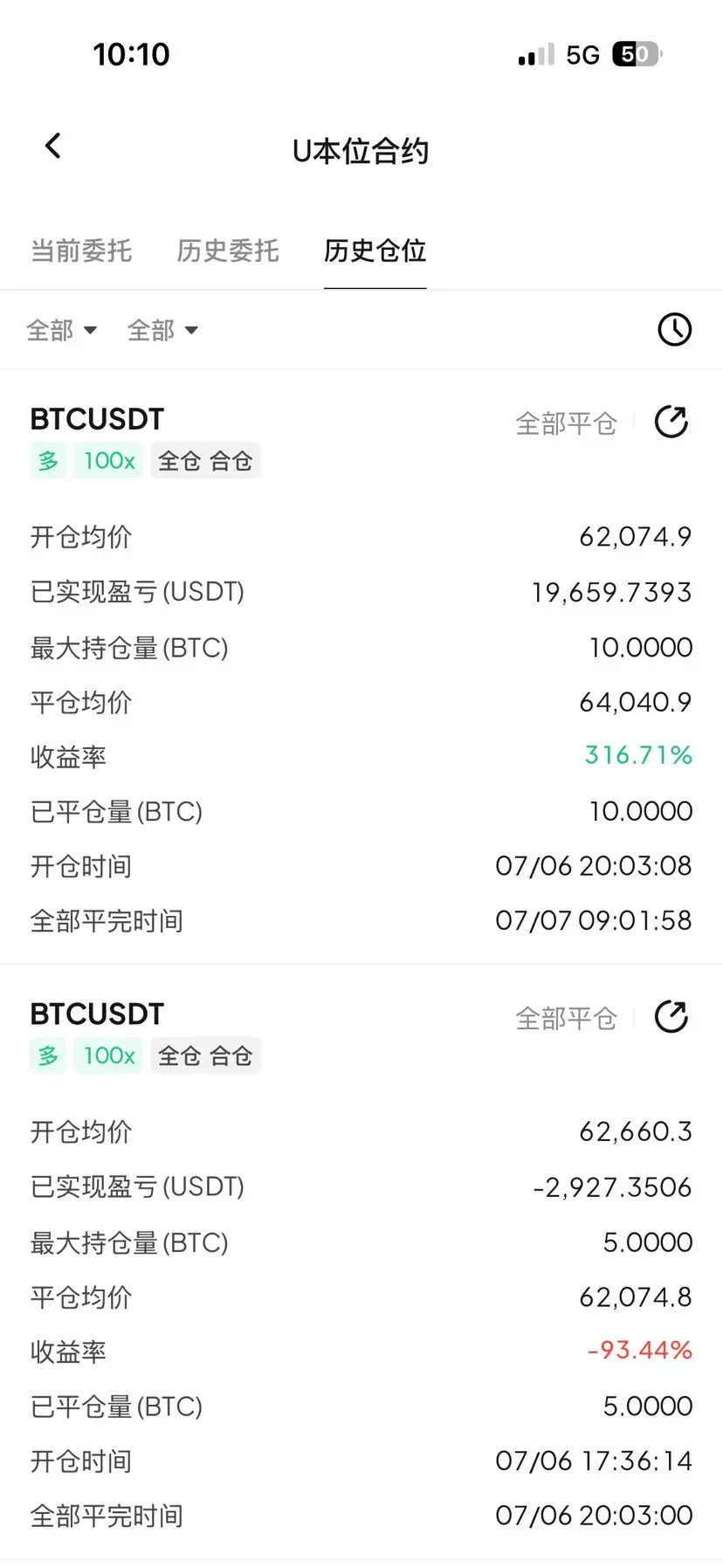Share the 316.71% BTCUSDT position
This screenshot has width=723, height=1568.
tap(671, 422)
